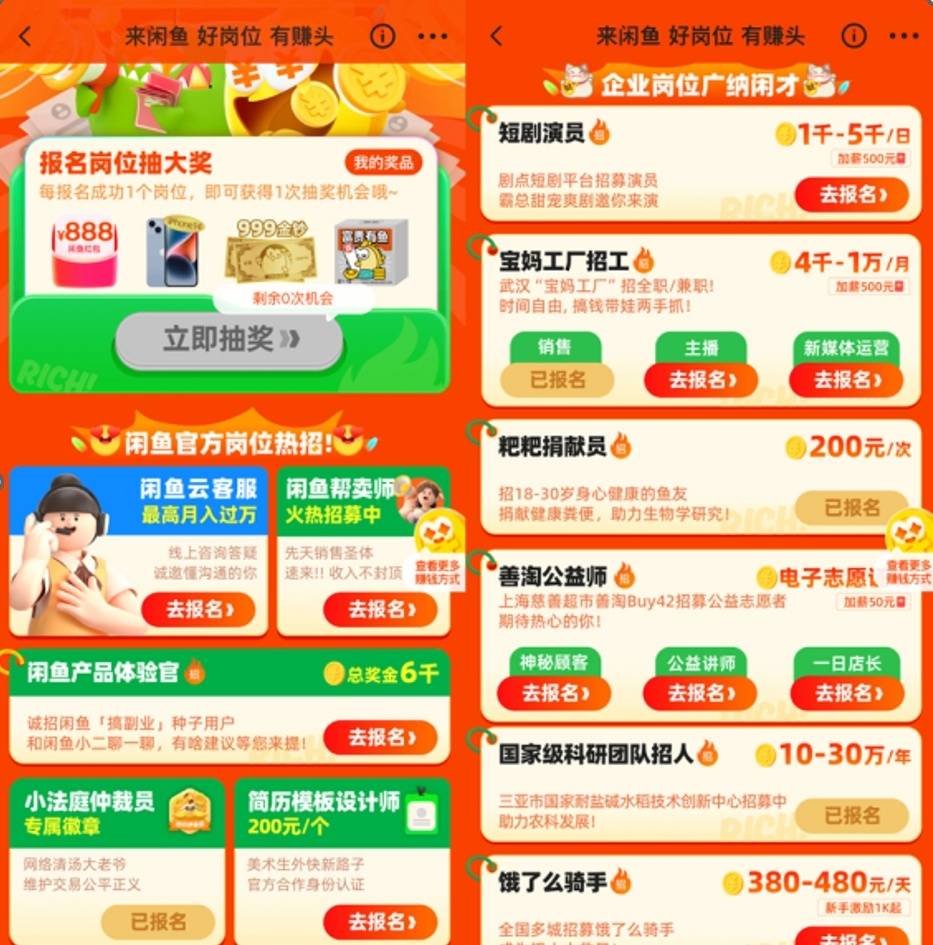Tap the 立即抽奖 lottery button
Viewport: 933px width, 945px height.
click(229, 339)
